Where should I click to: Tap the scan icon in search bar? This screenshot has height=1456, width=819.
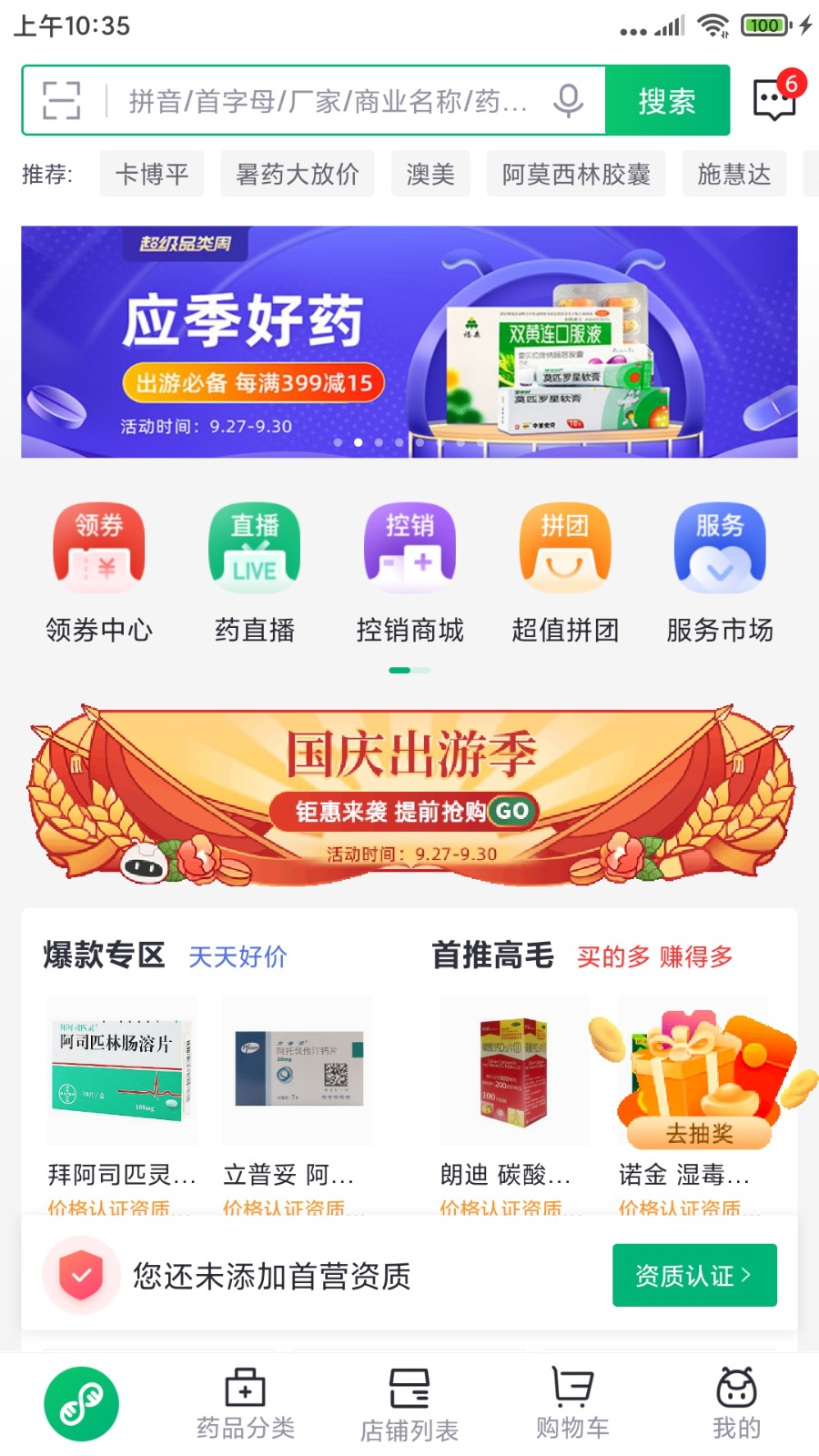click(62, 100)
